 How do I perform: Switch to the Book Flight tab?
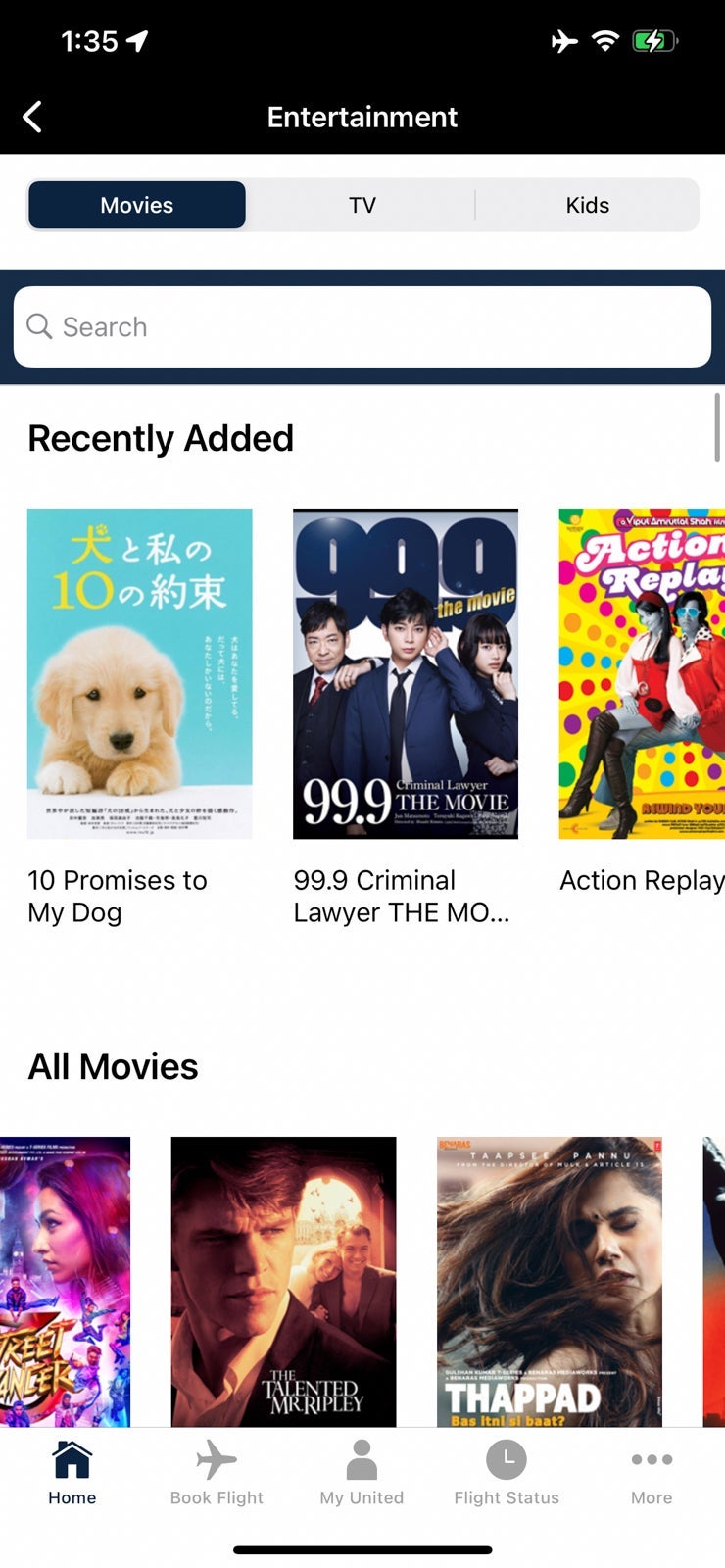point(217,1472)
